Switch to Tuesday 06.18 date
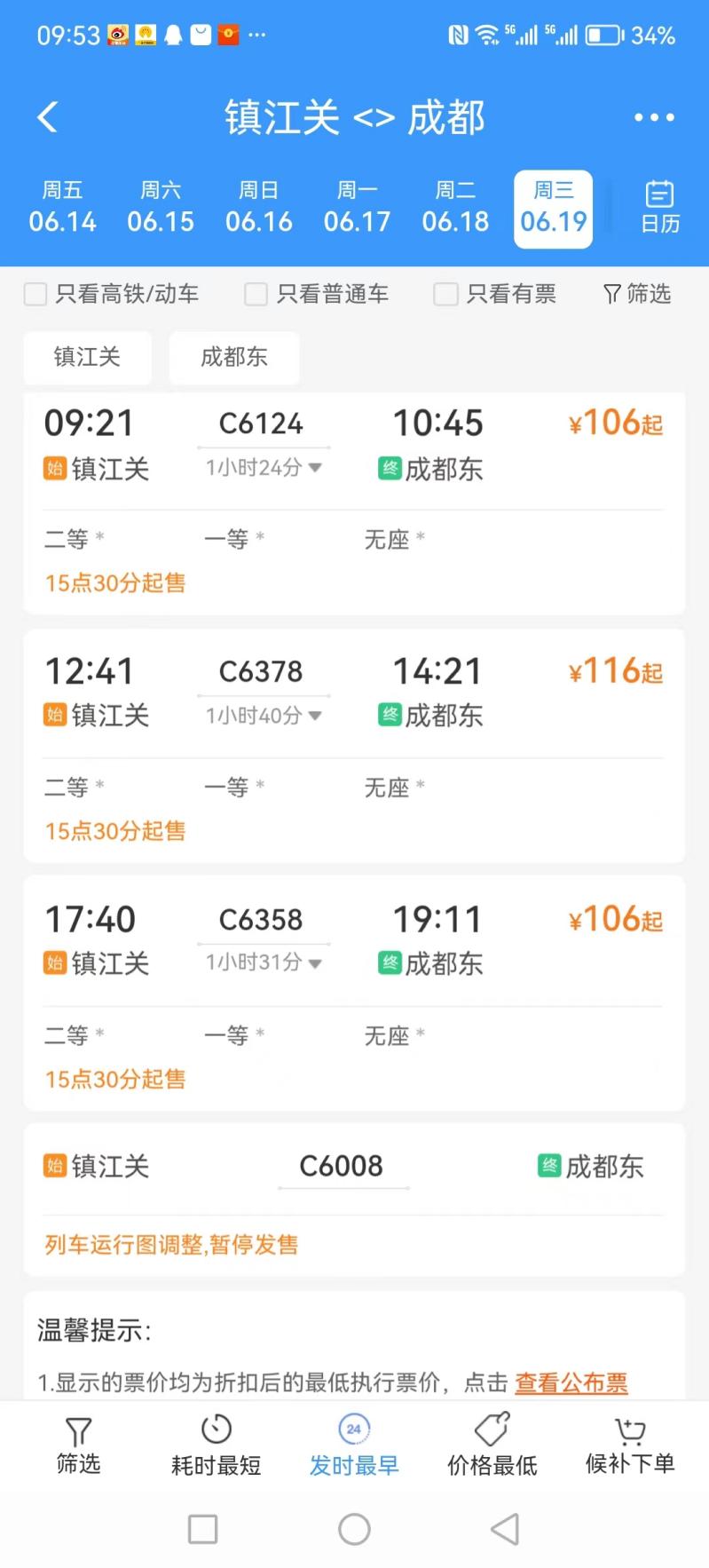This screenshot has height=1568, width=709. (455, 208)
